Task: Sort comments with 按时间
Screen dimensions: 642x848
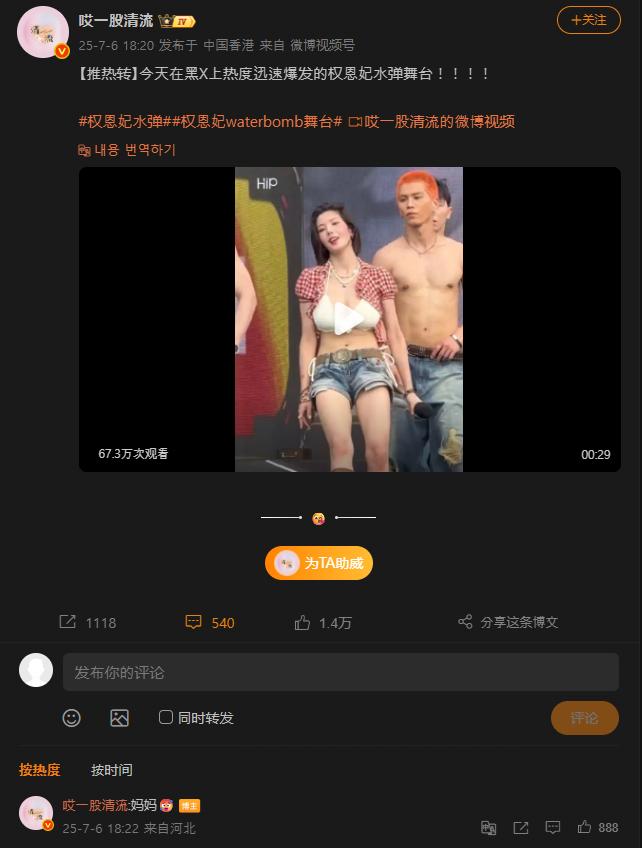Action: 111,770
